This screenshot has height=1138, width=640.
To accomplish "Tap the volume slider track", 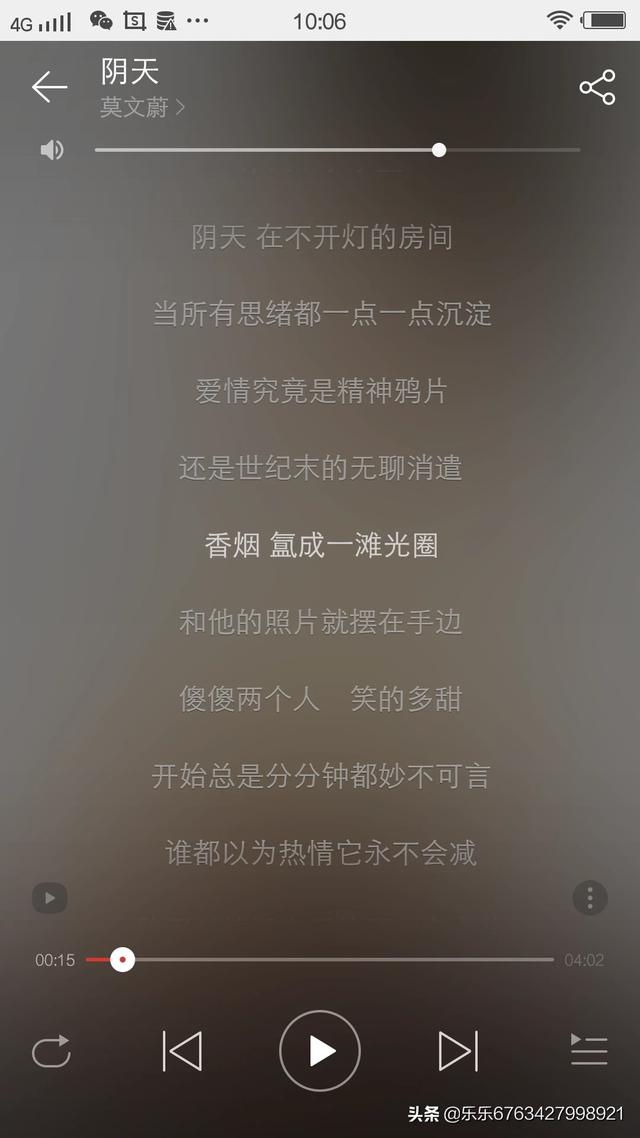I will pyautogui.click(x=300, y=150).
